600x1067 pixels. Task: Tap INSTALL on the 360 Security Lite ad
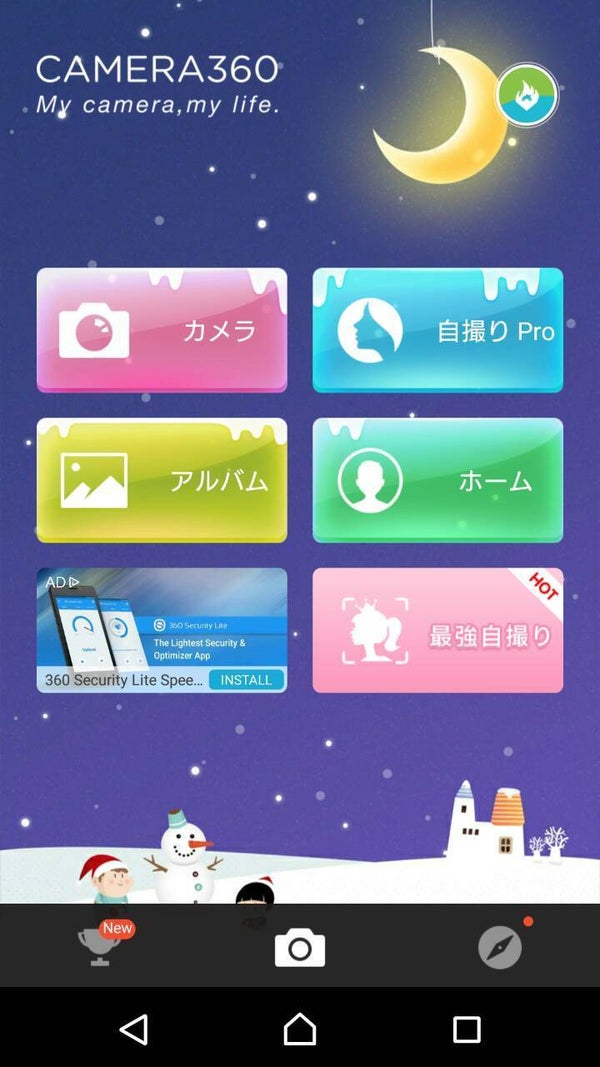(246, 680)
